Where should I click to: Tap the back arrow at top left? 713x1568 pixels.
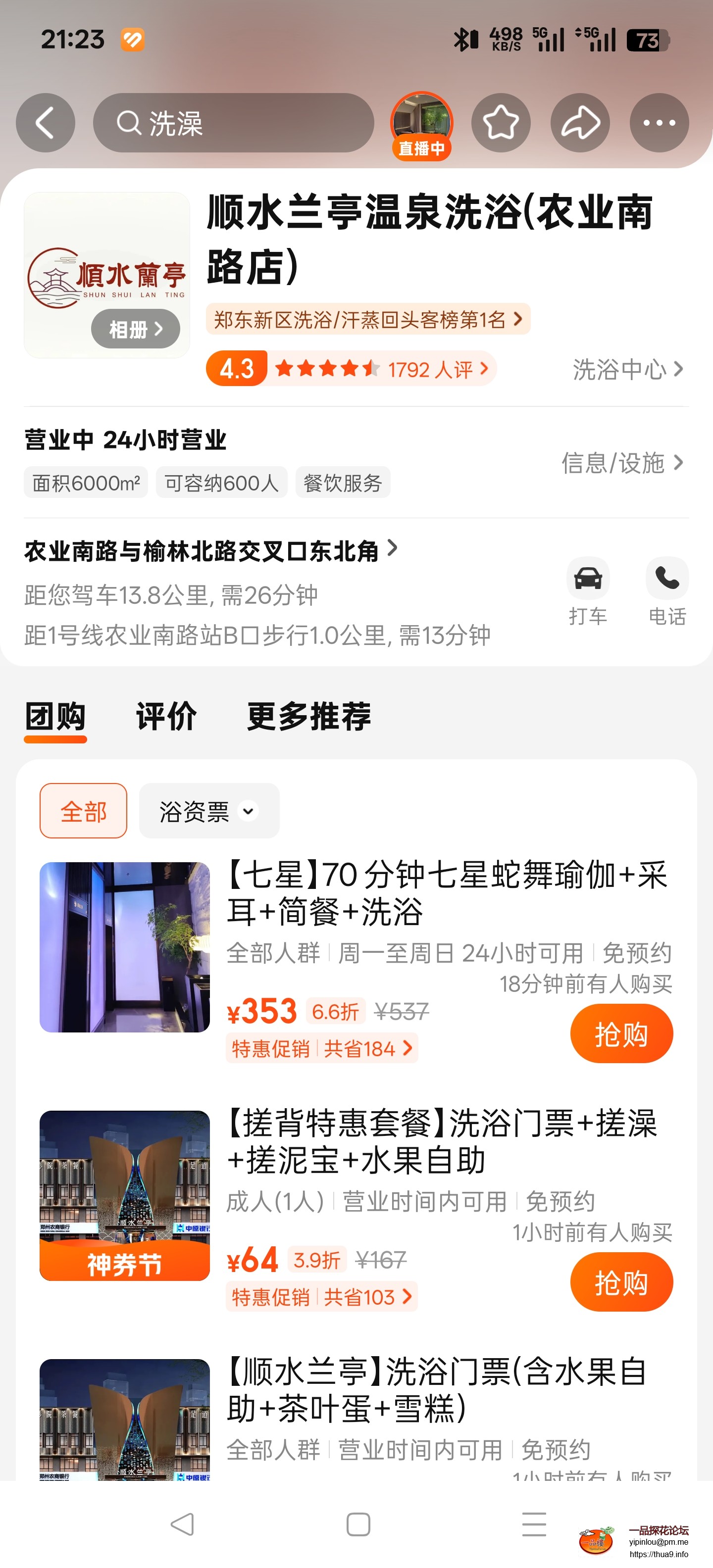click(x=45, y=122)
